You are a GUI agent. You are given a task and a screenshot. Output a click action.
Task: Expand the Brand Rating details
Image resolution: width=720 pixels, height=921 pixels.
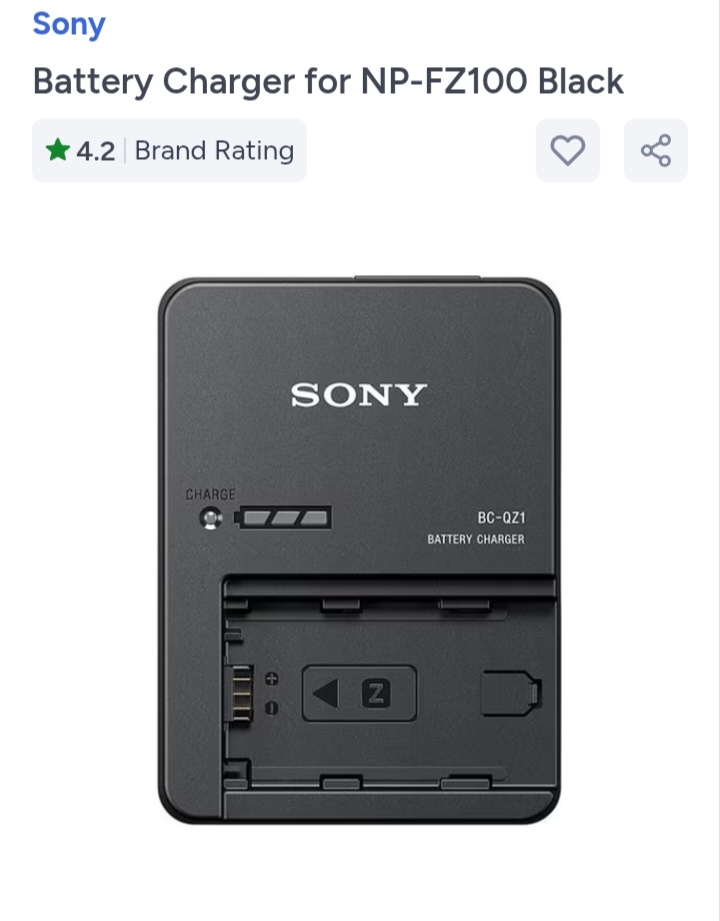(213, 151)
